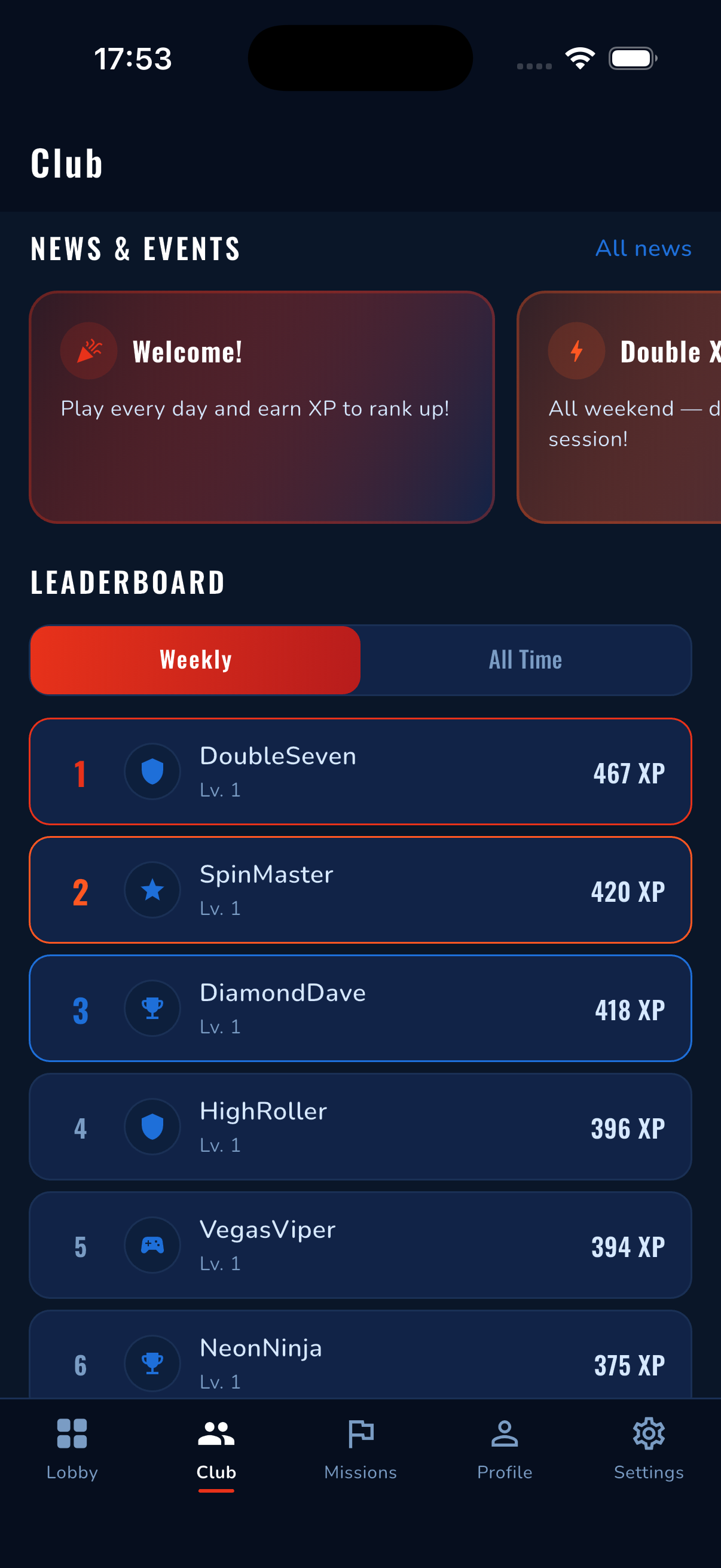View SpinMaster's leaderboard row
The image size is (721, 1568).
pos(360,889)
